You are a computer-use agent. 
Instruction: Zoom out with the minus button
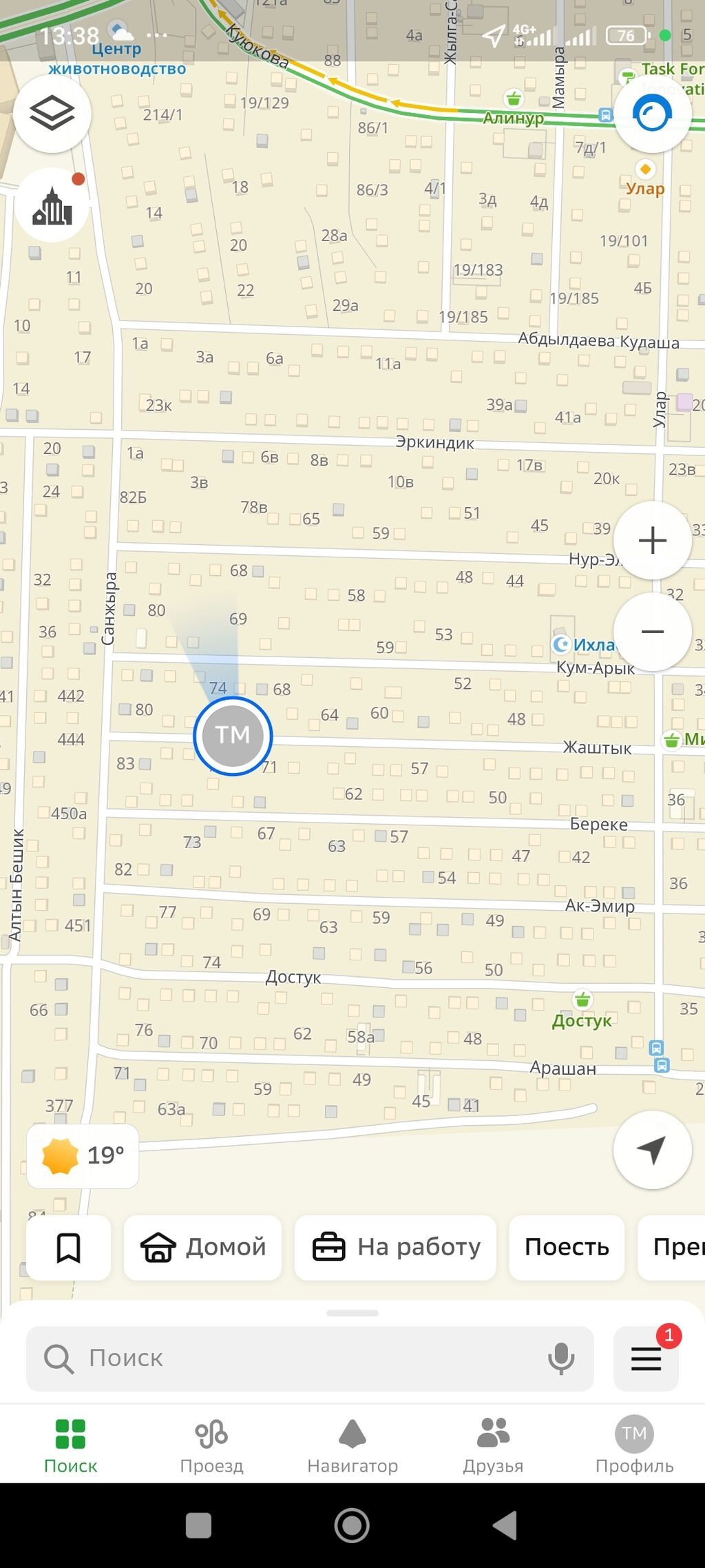[x=652, y=632]
